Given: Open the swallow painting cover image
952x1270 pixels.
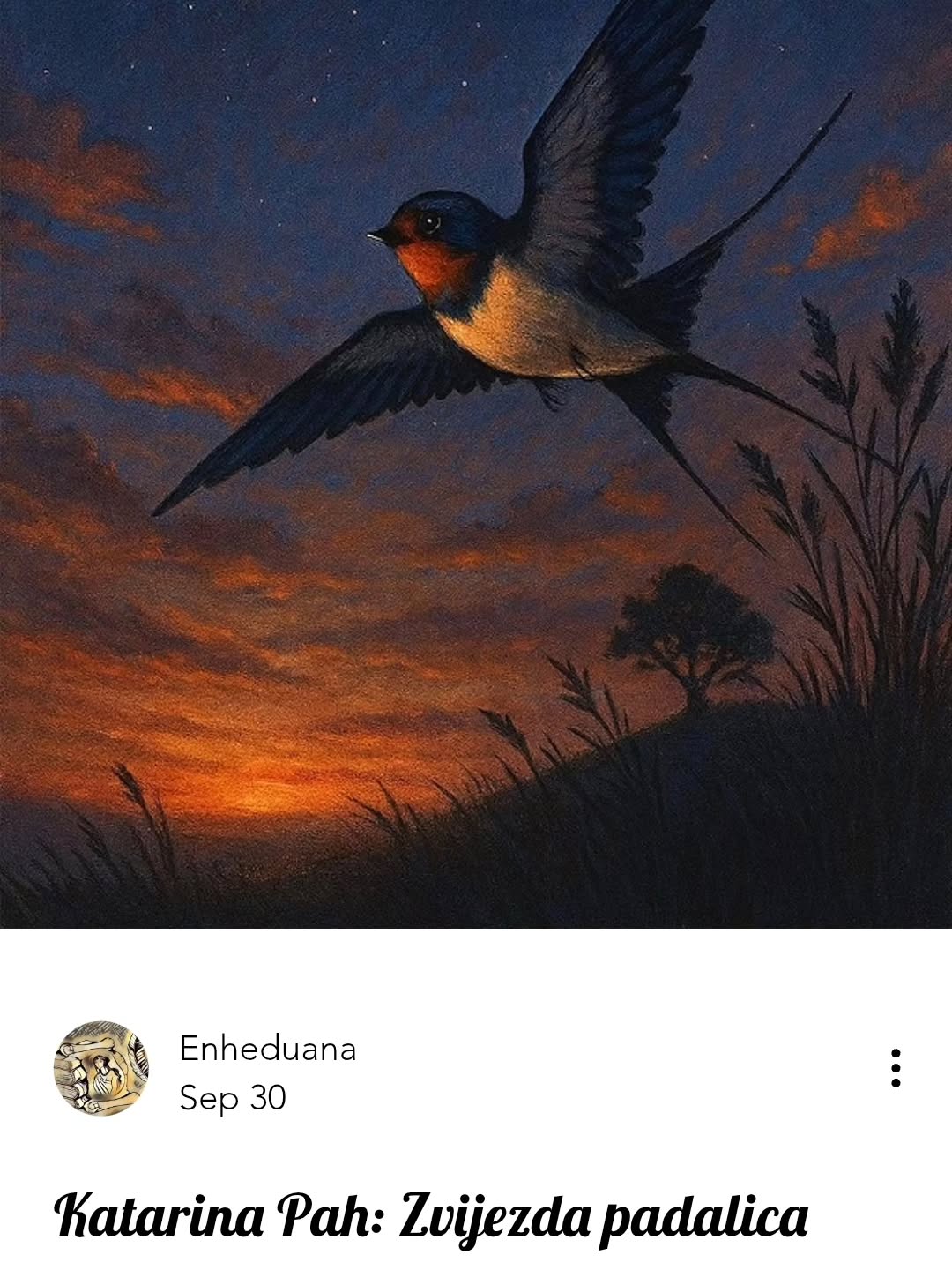Looking at the screenshot, I should tap(476, 464).
